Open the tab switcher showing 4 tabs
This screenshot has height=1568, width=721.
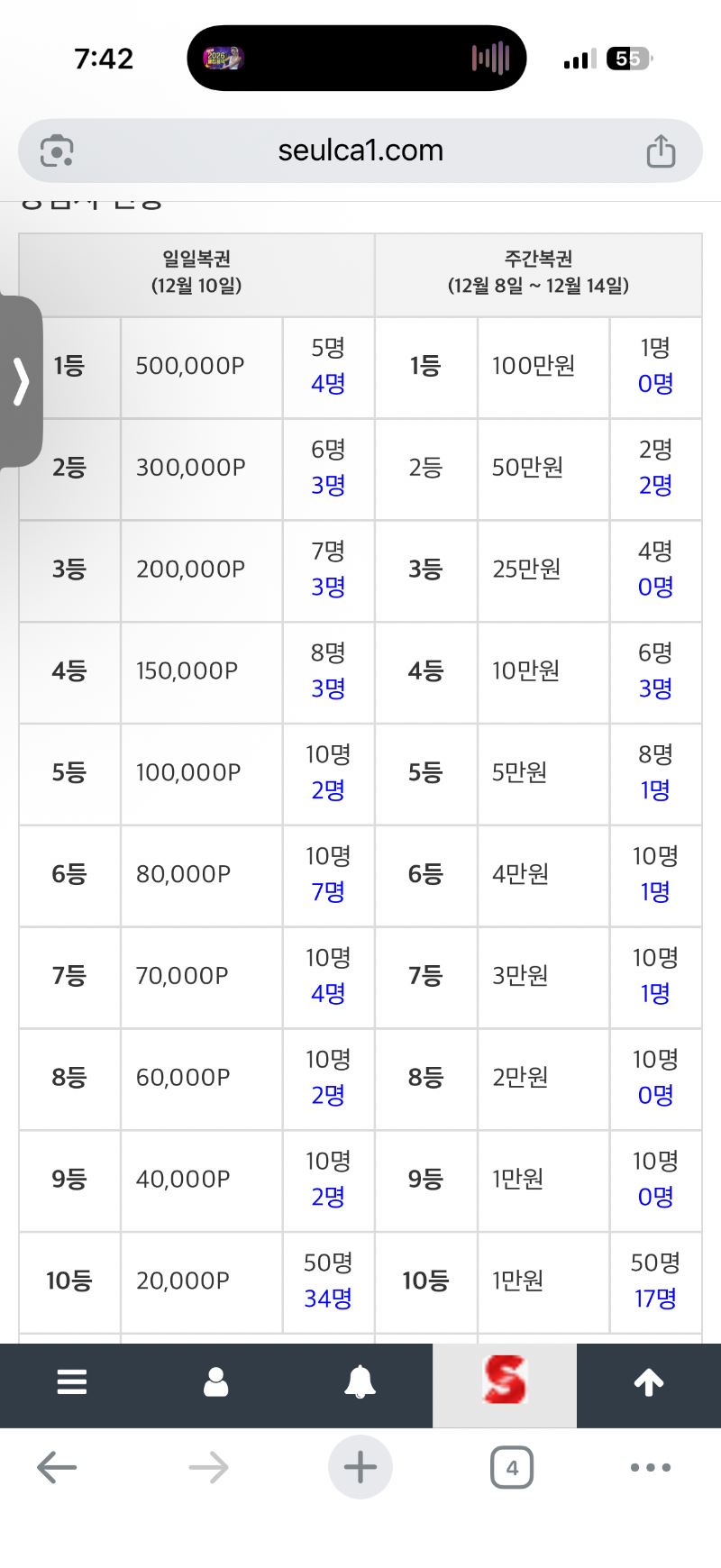tap(512, 1468)
